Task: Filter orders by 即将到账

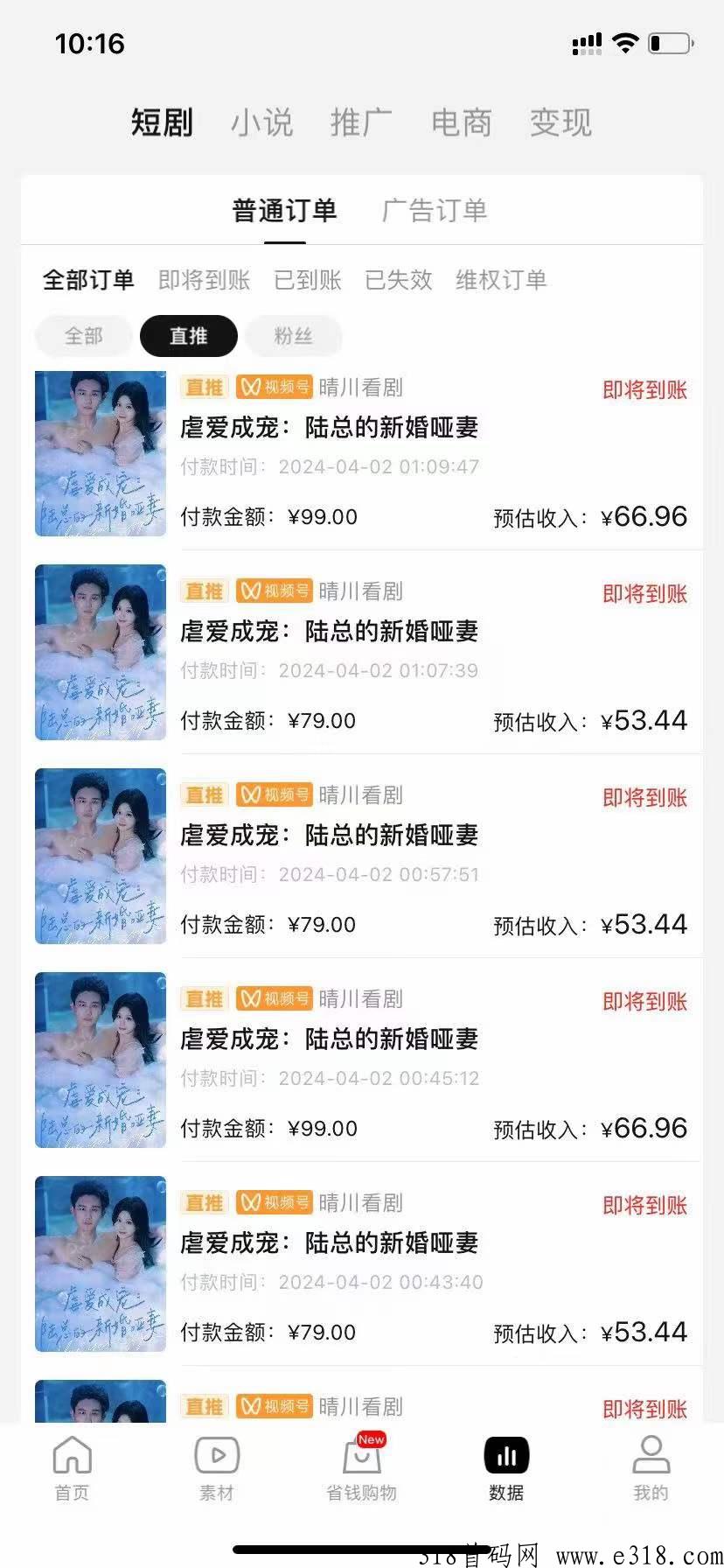Action: coord(204,280)
